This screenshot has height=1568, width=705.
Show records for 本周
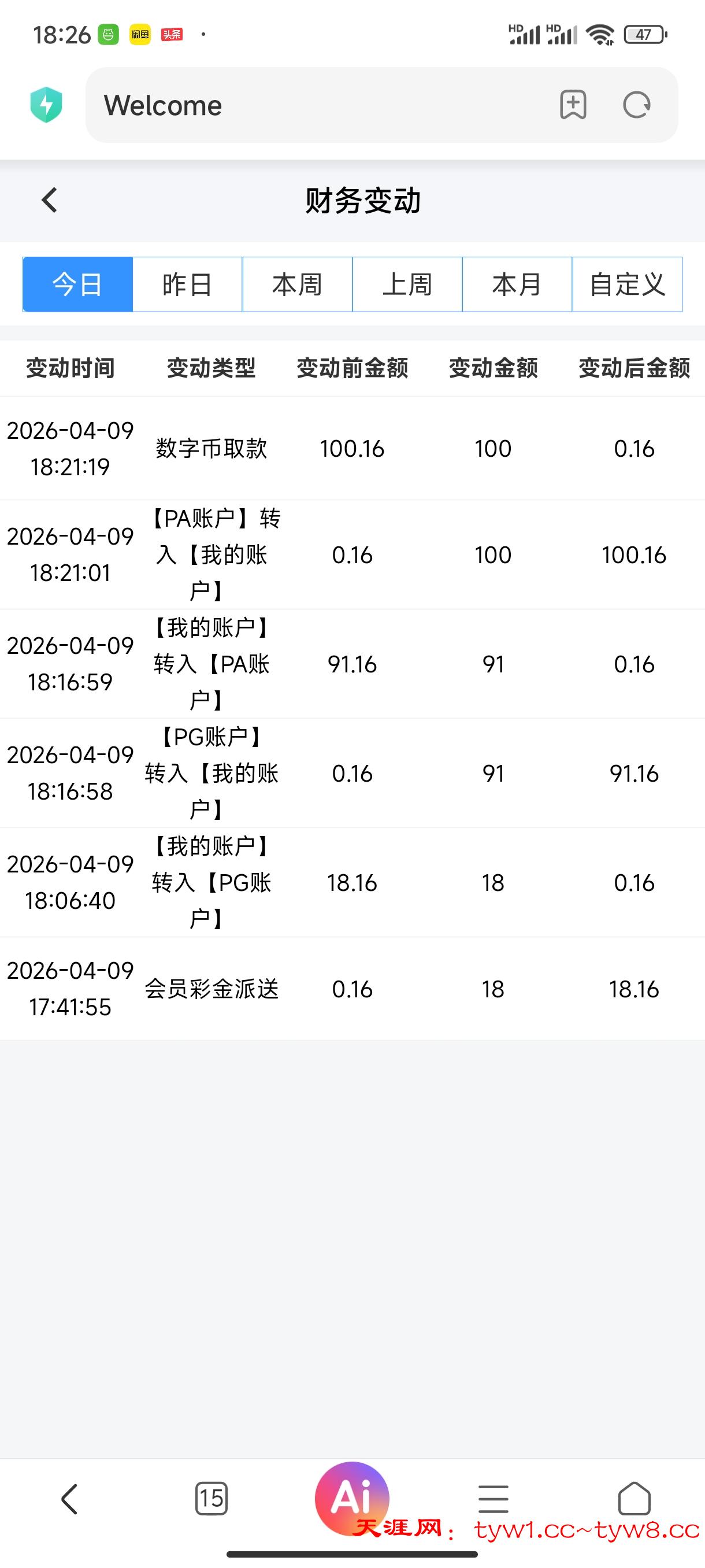click(x=298, y=284)
